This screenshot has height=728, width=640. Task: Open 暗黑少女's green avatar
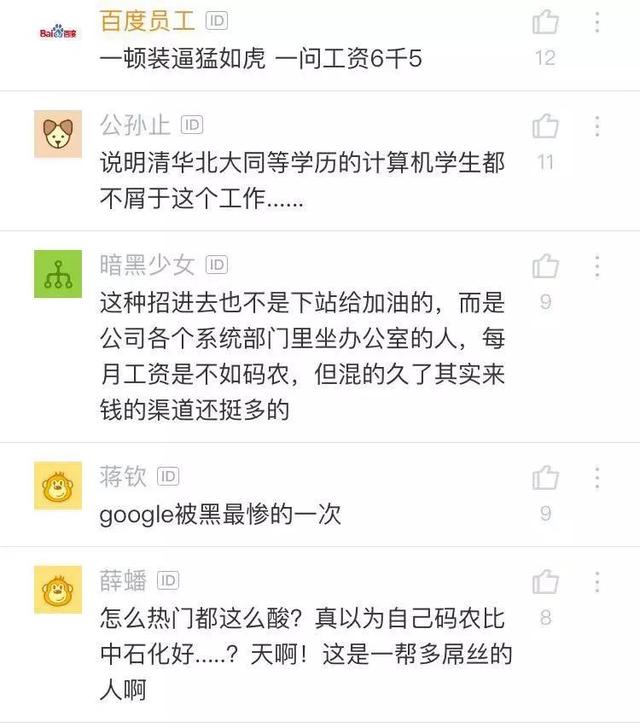click(x=58, y=273)
